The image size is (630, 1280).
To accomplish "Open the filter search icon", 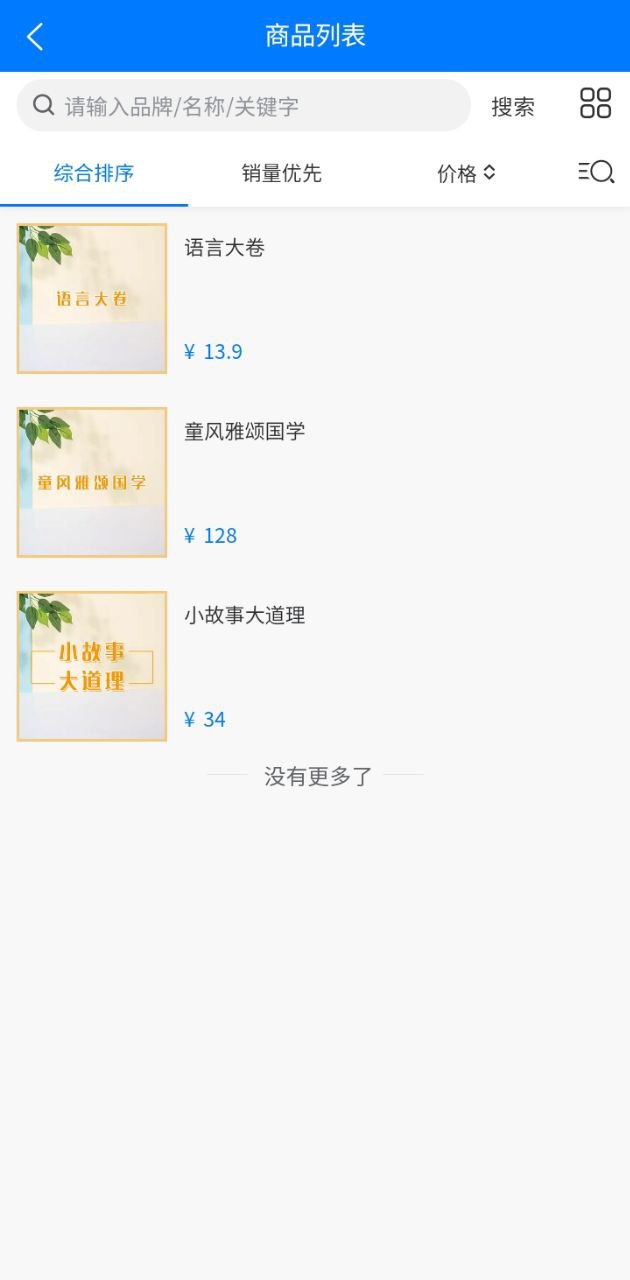I will 596,172.
